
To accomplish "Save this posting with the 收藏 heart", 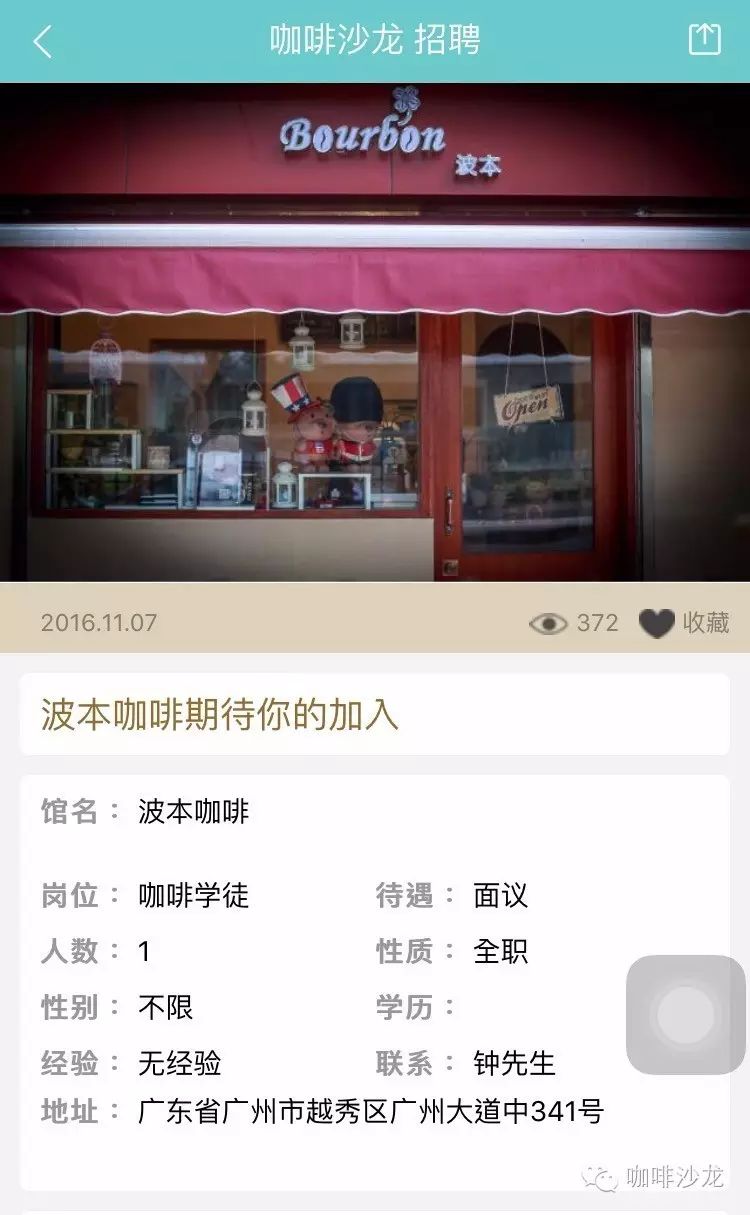I will coord(658,623).
